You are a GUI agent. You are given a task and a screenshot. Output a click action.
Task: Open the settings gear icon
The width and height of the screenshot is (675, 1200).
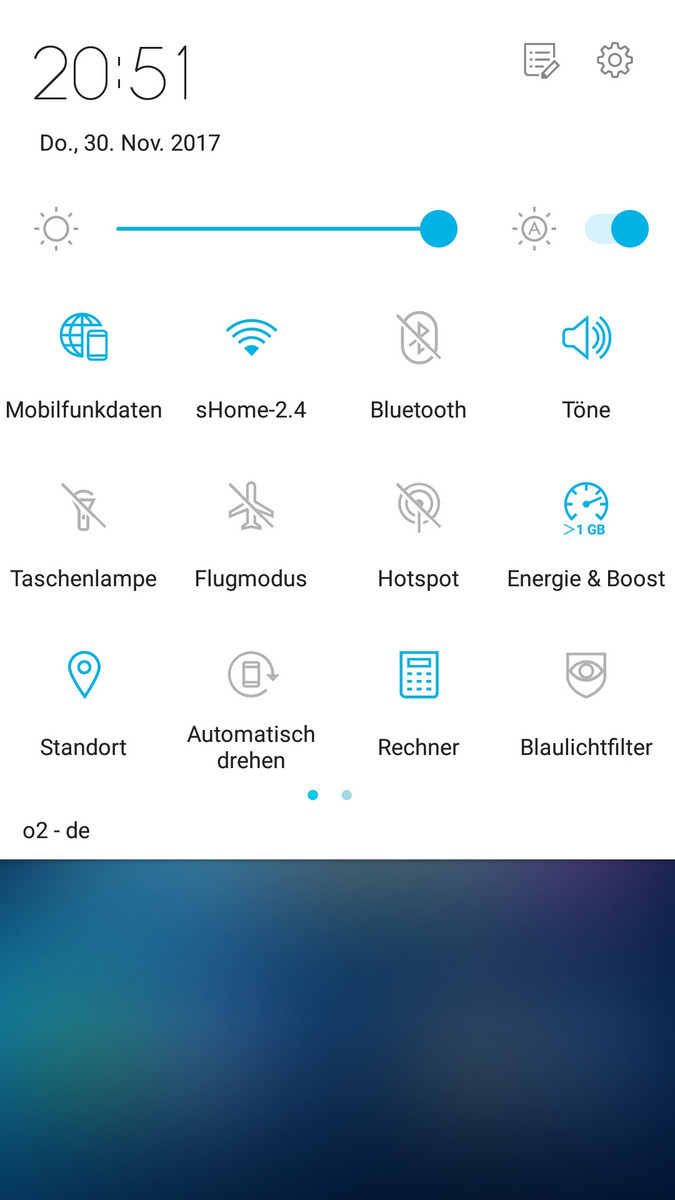point(615,61)
